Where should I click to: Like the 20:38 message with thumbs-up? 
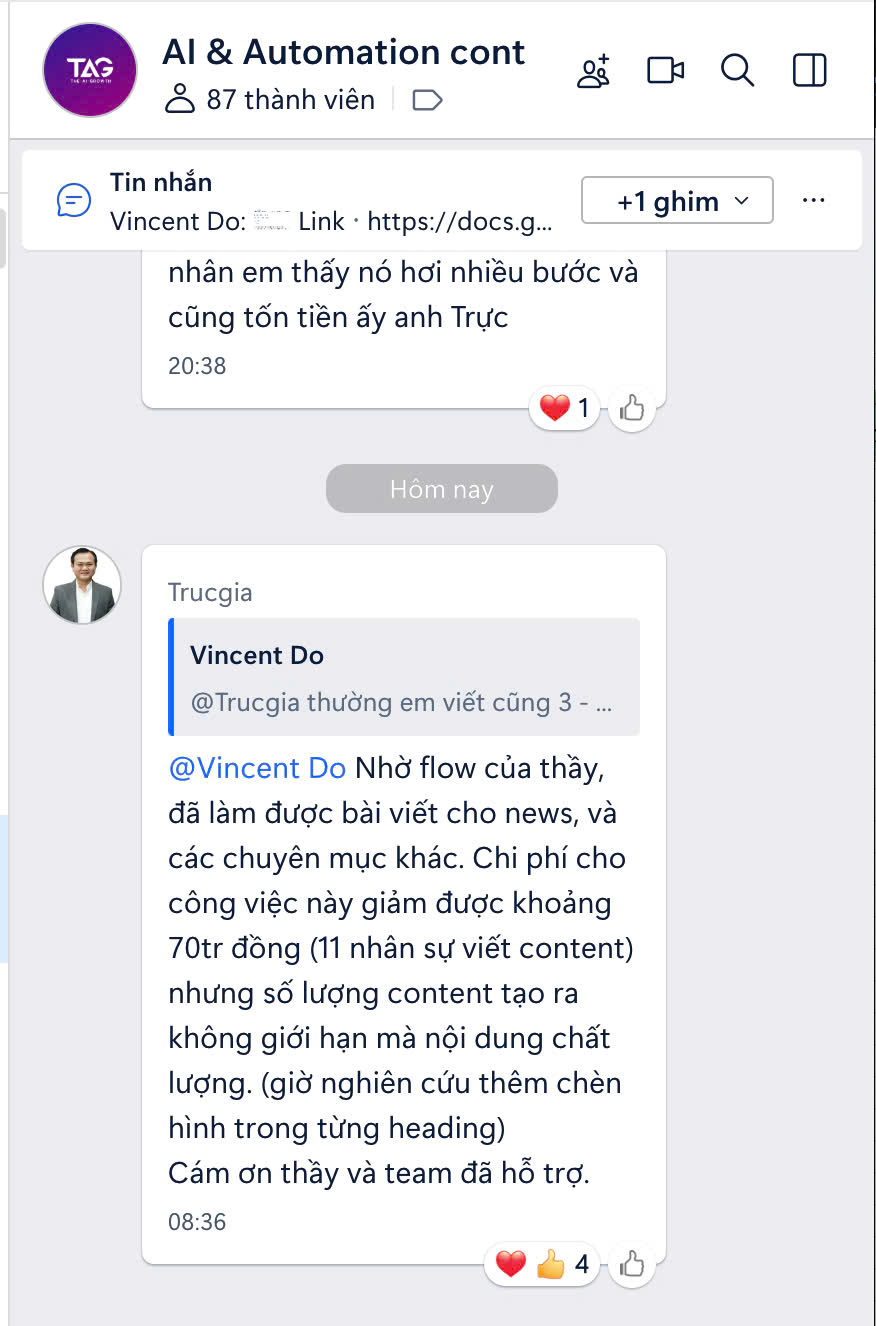[x=632, y=408]
